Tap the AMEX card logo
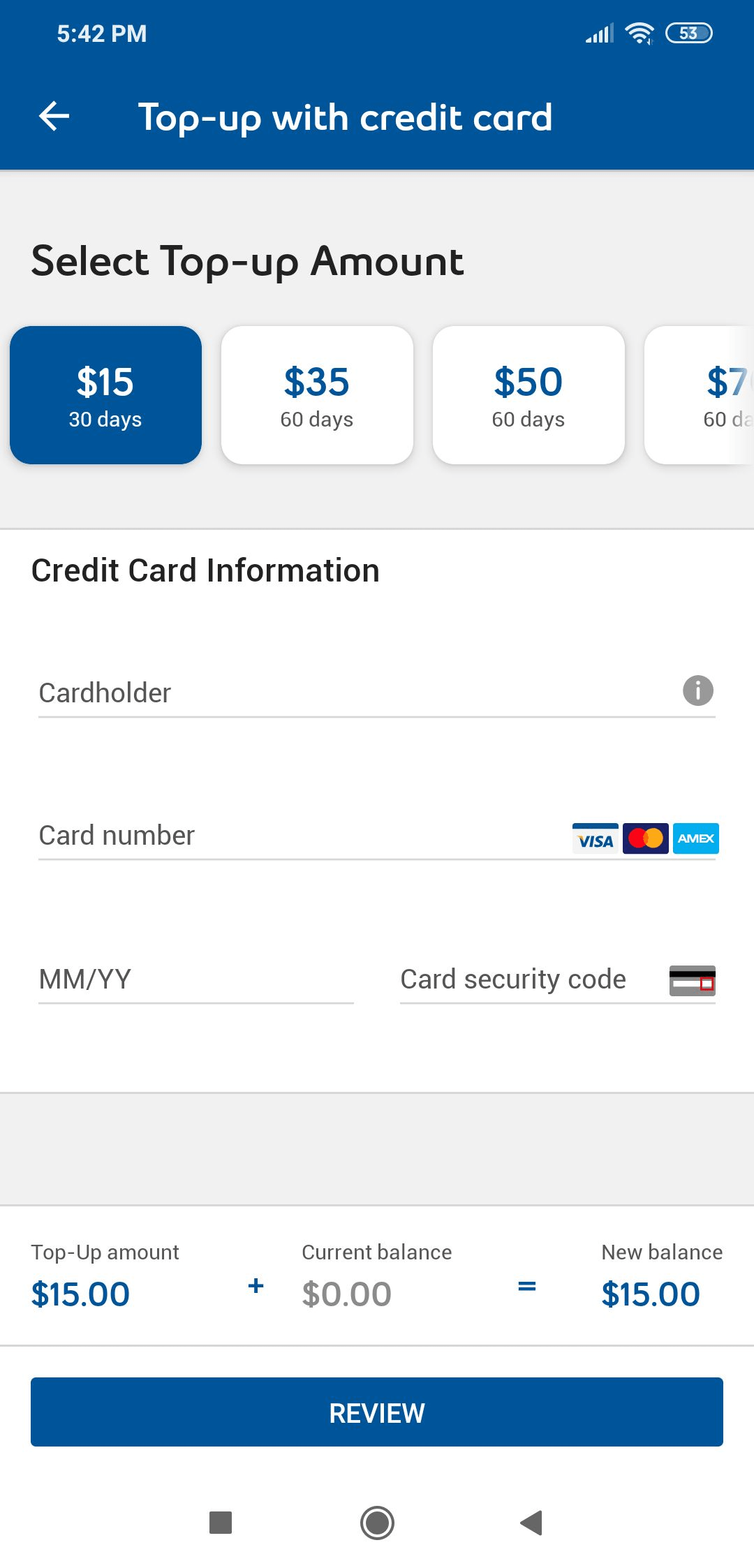The image size is (754, 1568). (x=696, y=839)
